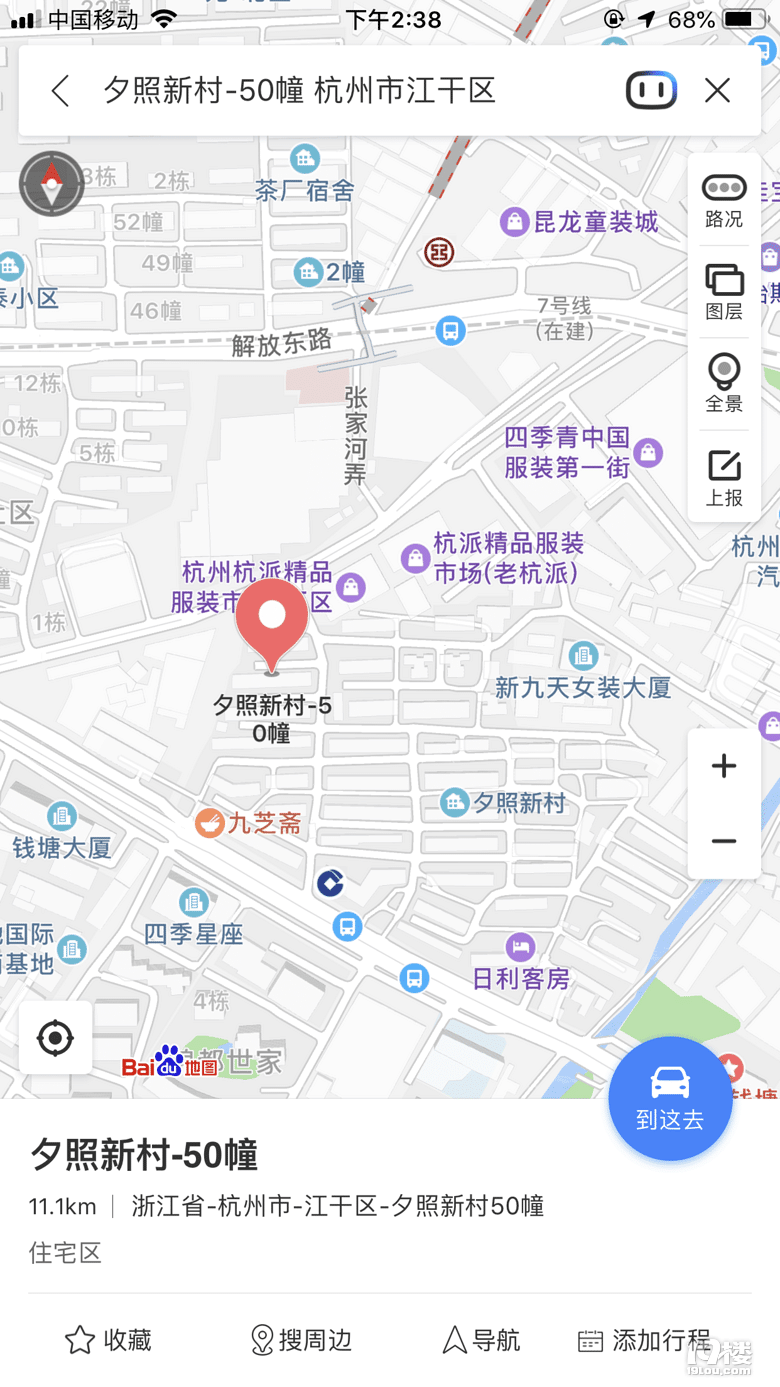Start navigation (导航)
Screen dimensions: 780x1387
click(x=481, y=1340)
